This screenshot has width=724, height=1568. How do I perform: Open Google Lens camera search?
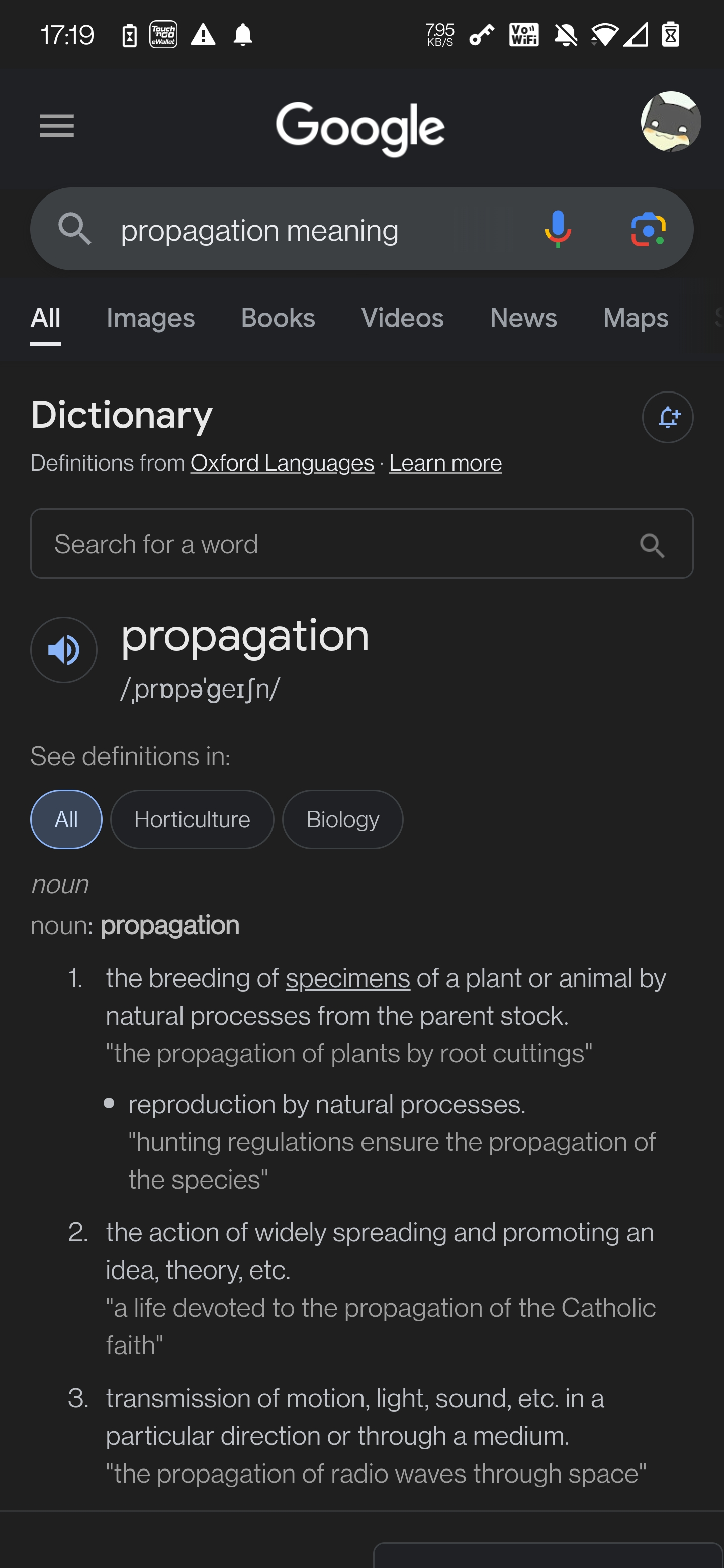[x=648, y=230]
